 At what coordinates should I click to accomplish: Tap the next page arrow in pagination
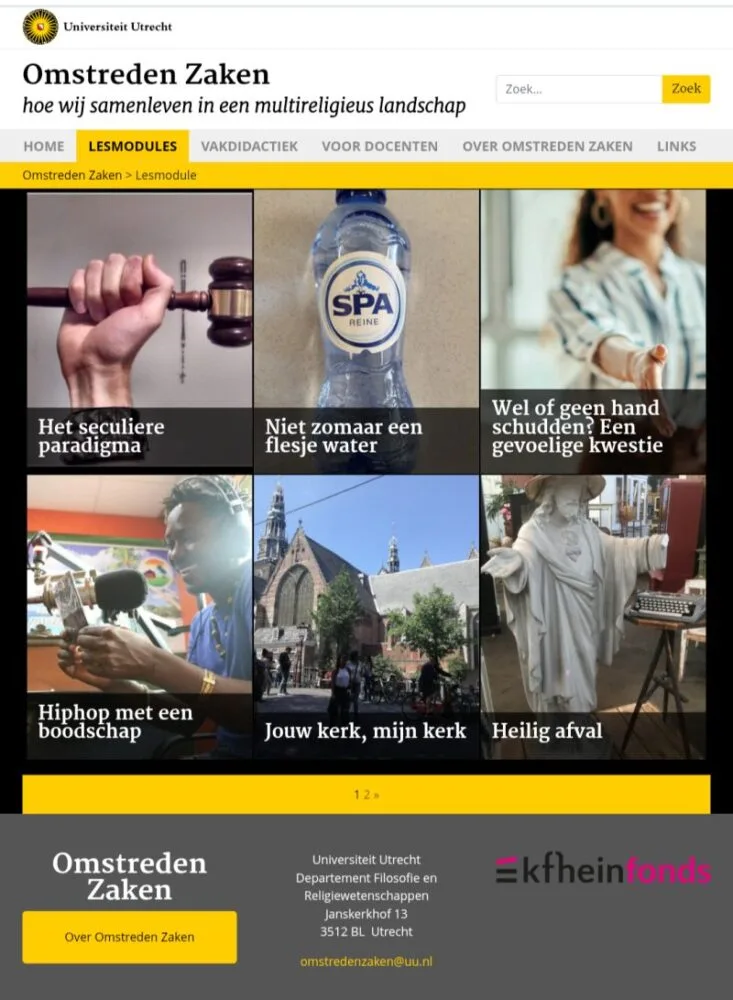coord(376,795)
